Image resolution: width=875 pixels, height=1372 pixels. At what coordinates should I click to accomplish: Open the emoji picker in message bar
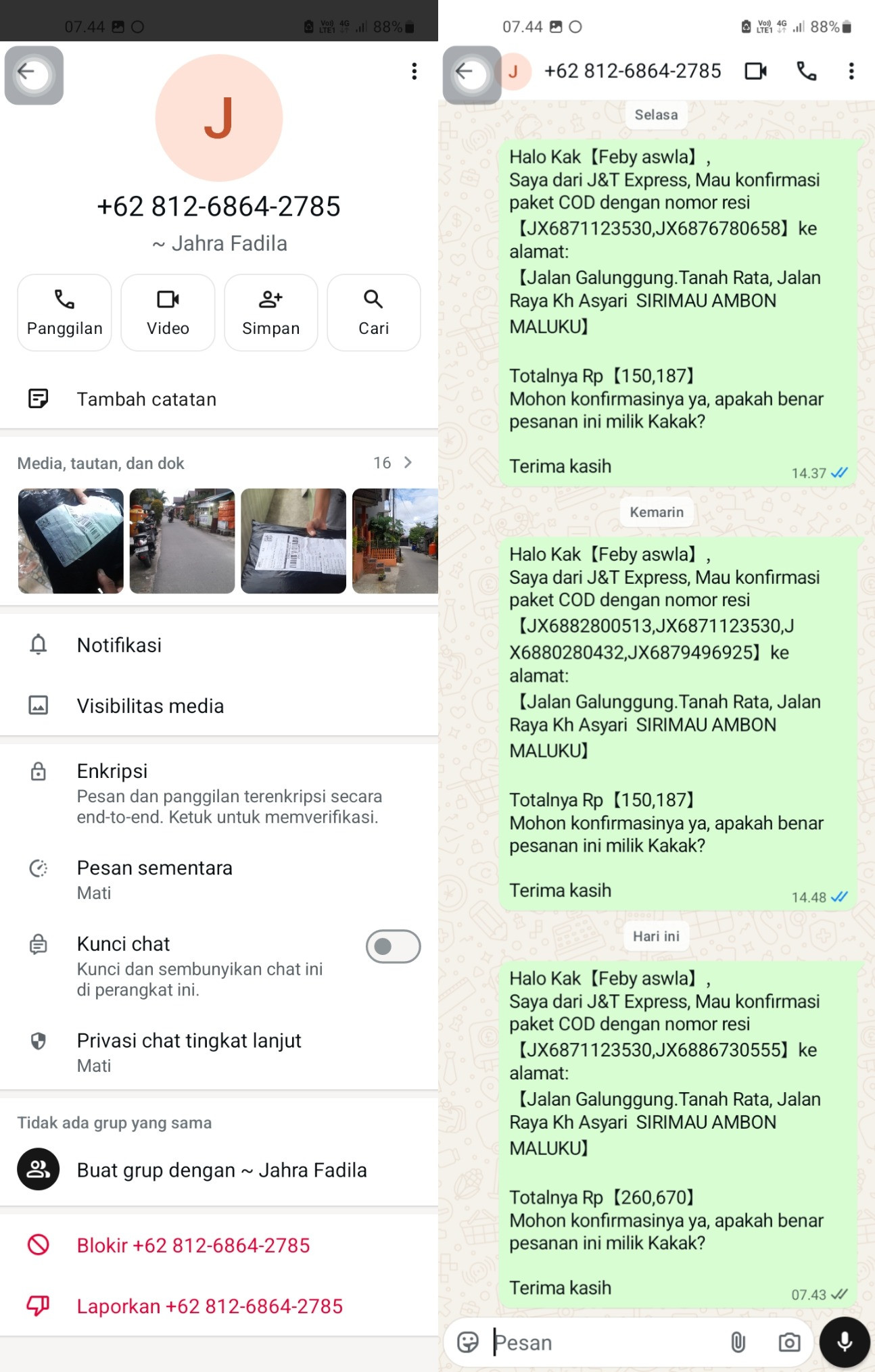[468, 1342]
